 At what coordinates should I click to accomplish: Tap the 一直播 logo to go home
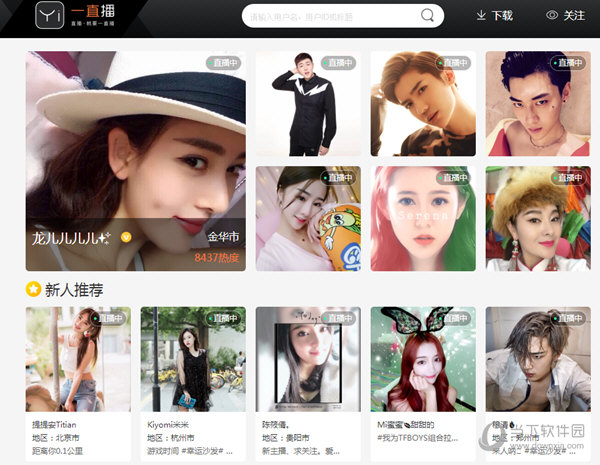tap(76, 16)
